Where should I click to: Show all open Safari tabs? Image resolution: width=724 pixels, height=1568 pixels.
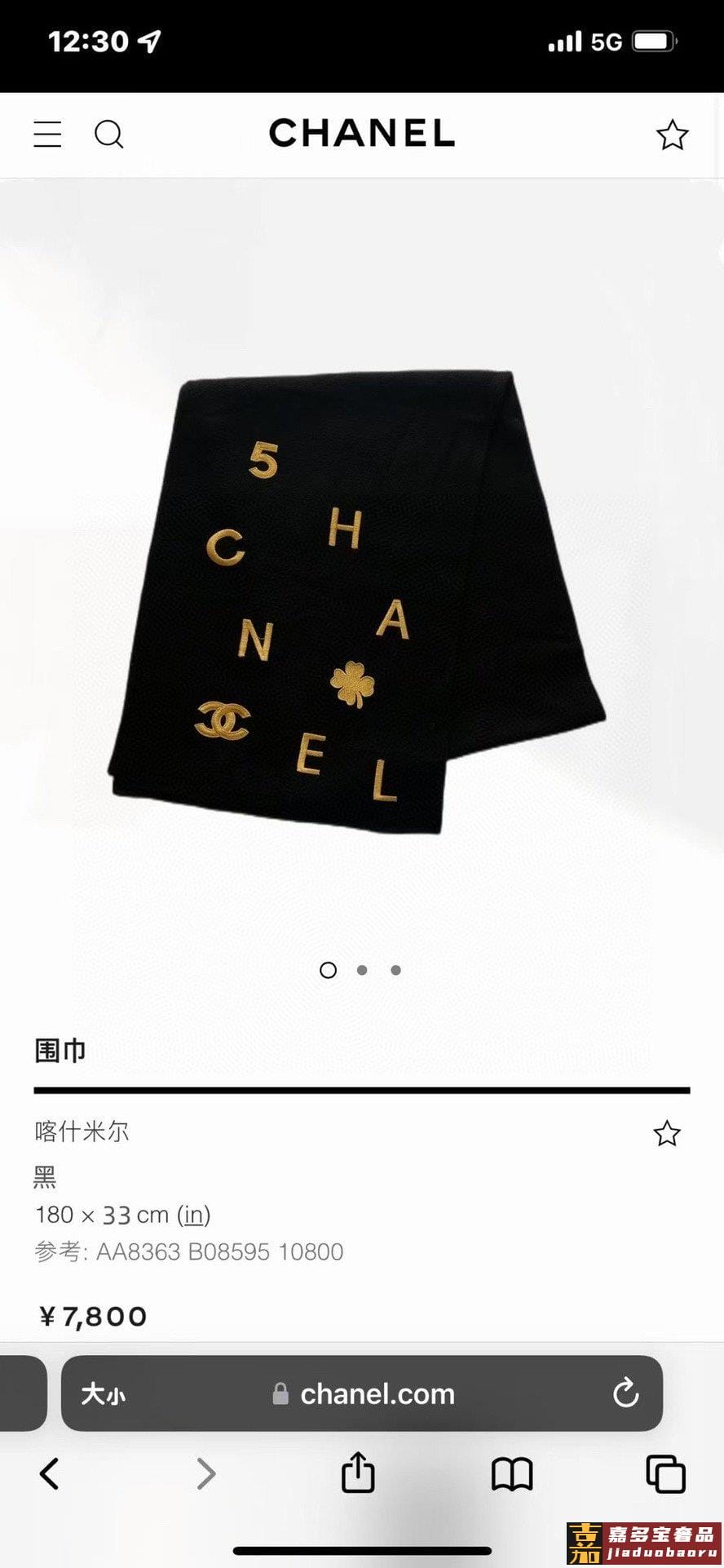(x=665, y=1473)
